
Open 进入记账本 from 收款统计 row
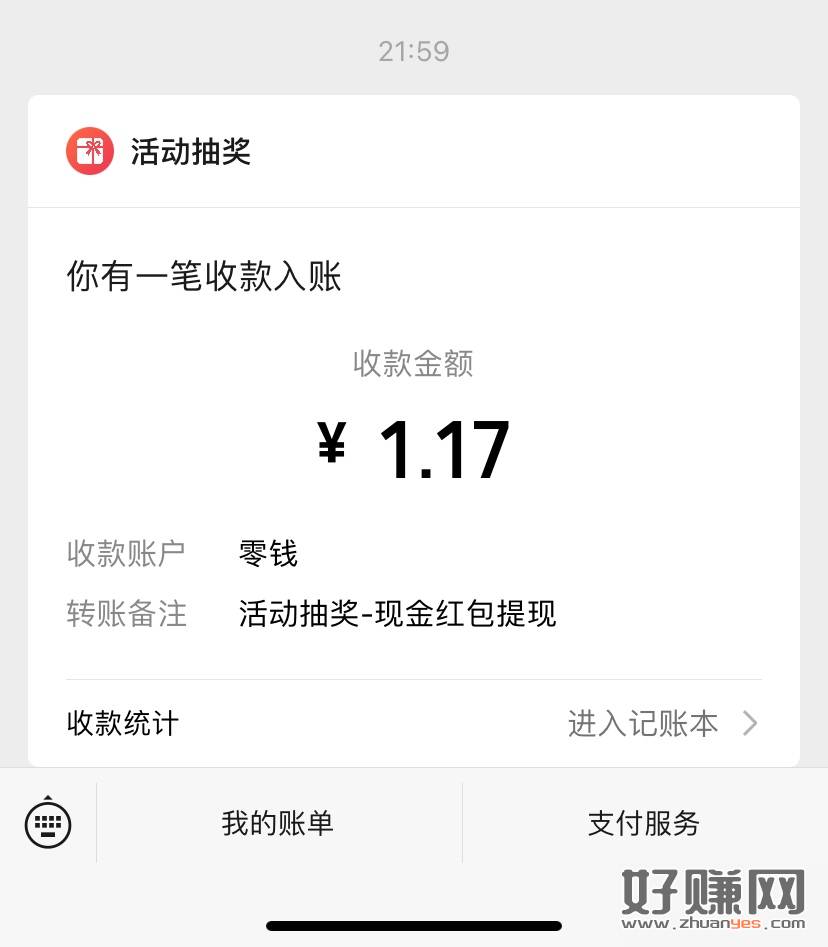[x=662, y=723]
